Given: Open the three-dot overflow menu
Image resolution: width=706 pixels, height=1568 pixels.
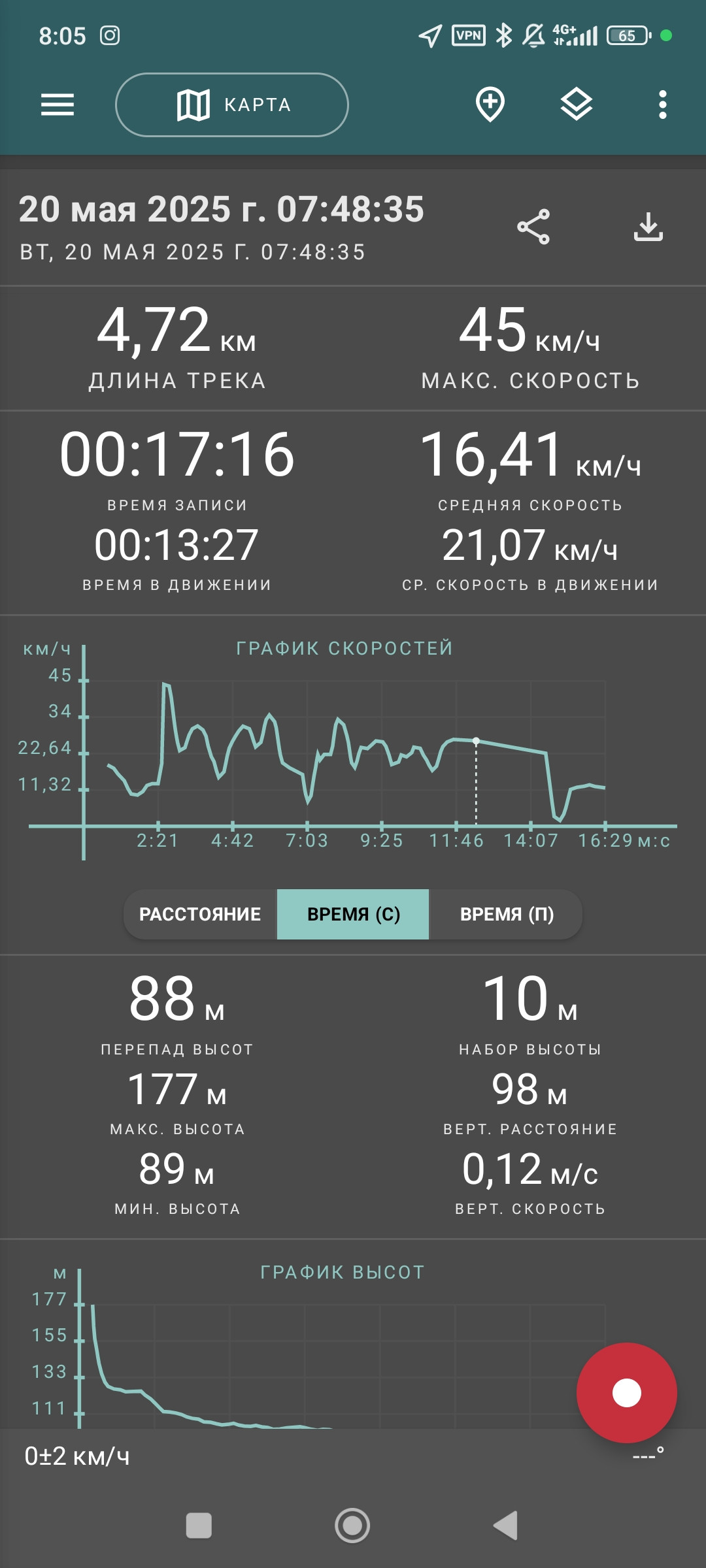Looking at the screenshot, I should tap(663, 105).
